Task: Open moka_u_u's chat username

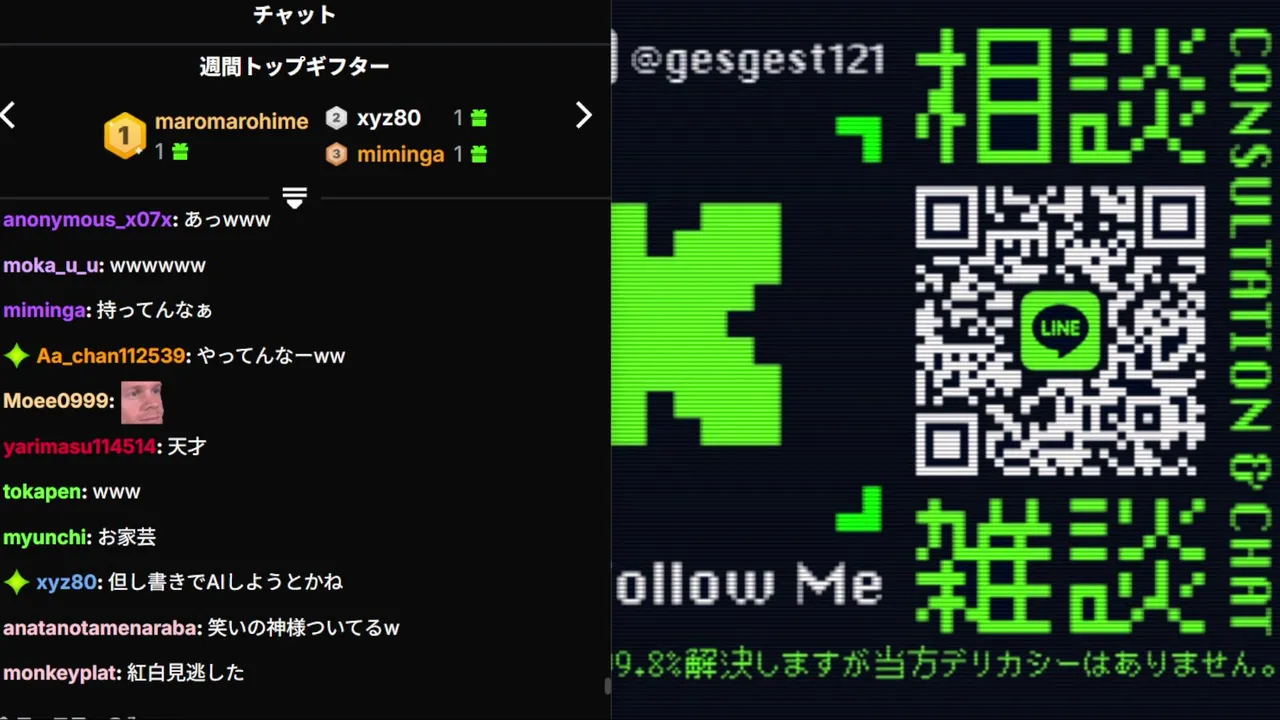Action: coord(51,266)
